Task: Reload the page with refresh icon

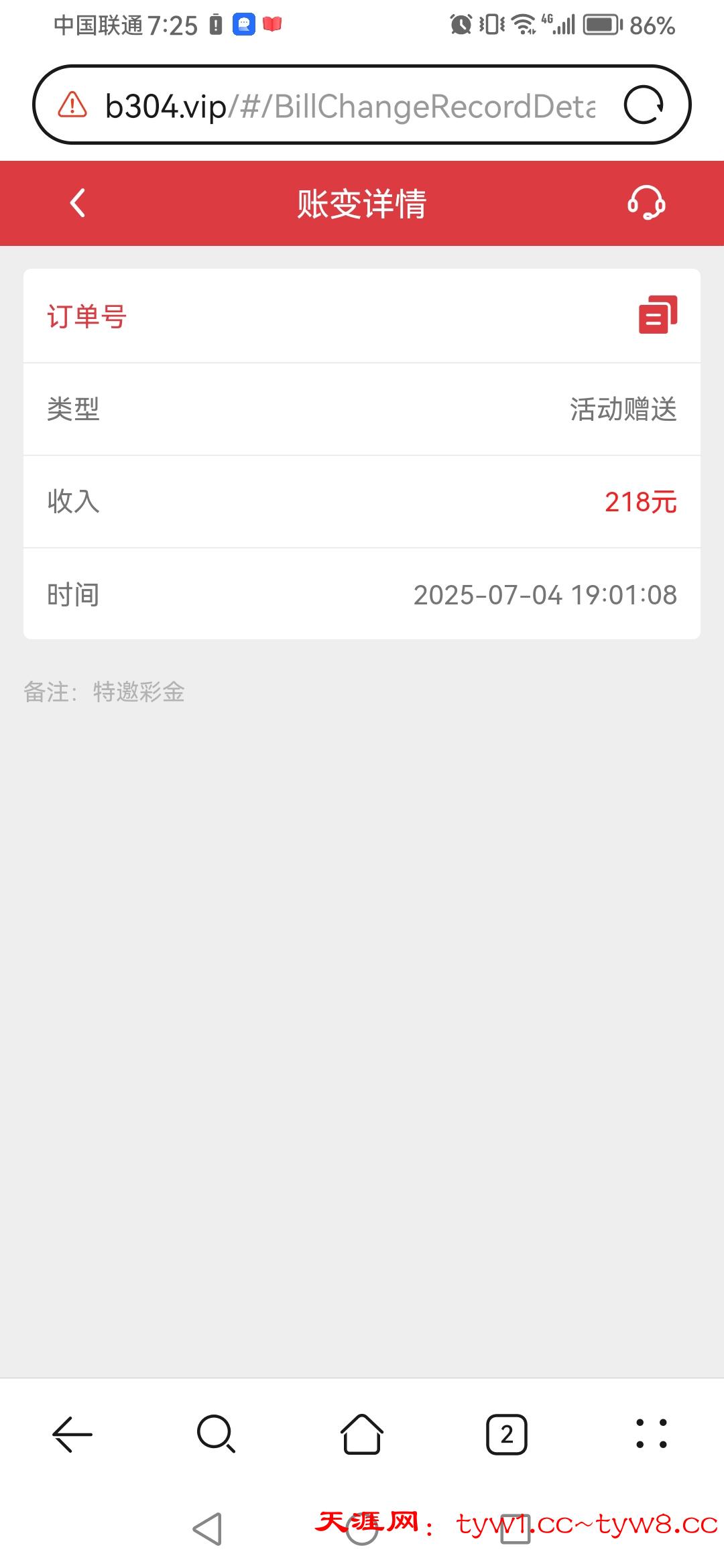Action: (x=644, y=105)
